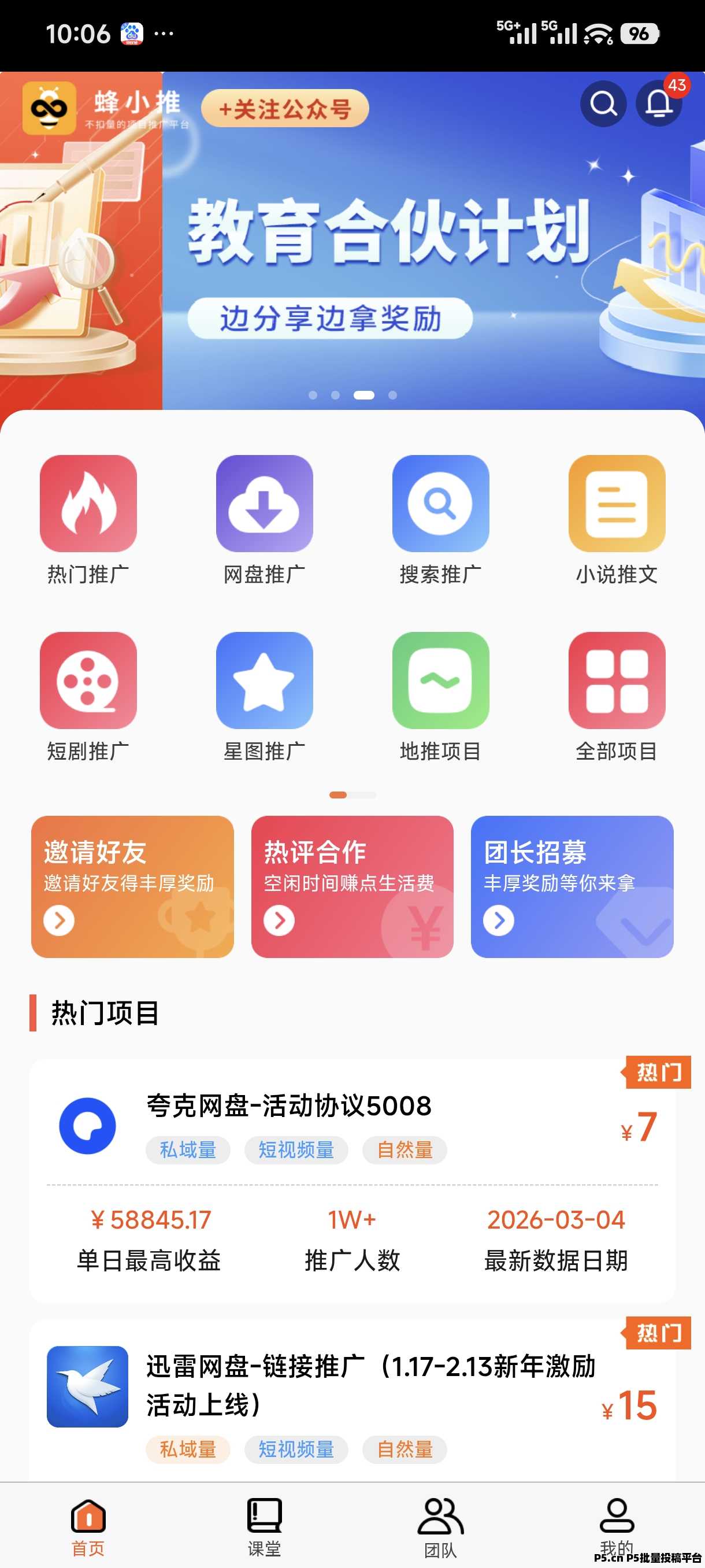705x1568 pixels.
Task: Tap the +关注公众号 button
Action: (285, 107)
